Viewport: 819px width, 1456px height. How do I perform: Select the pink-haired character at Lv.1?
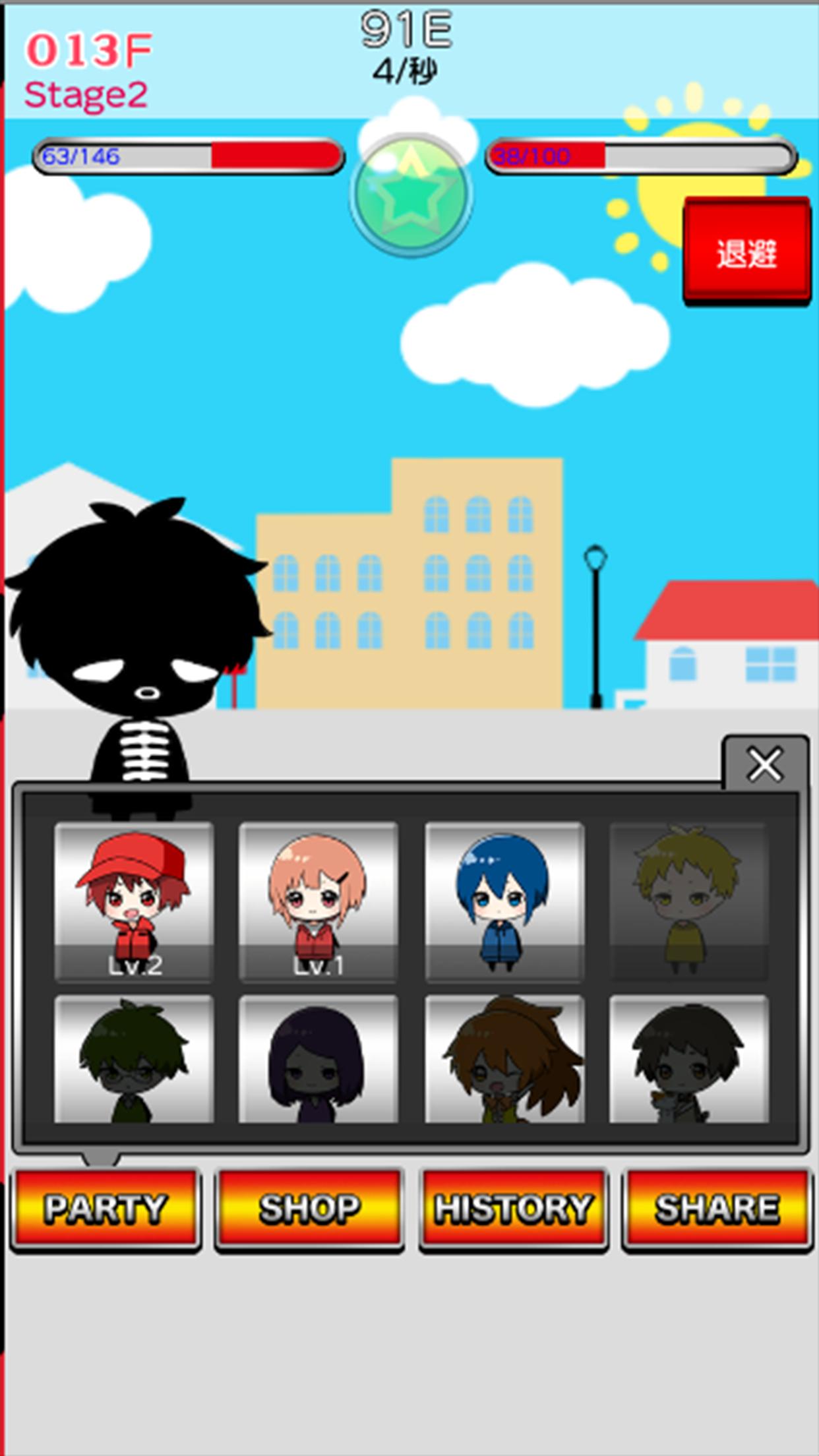318,901
